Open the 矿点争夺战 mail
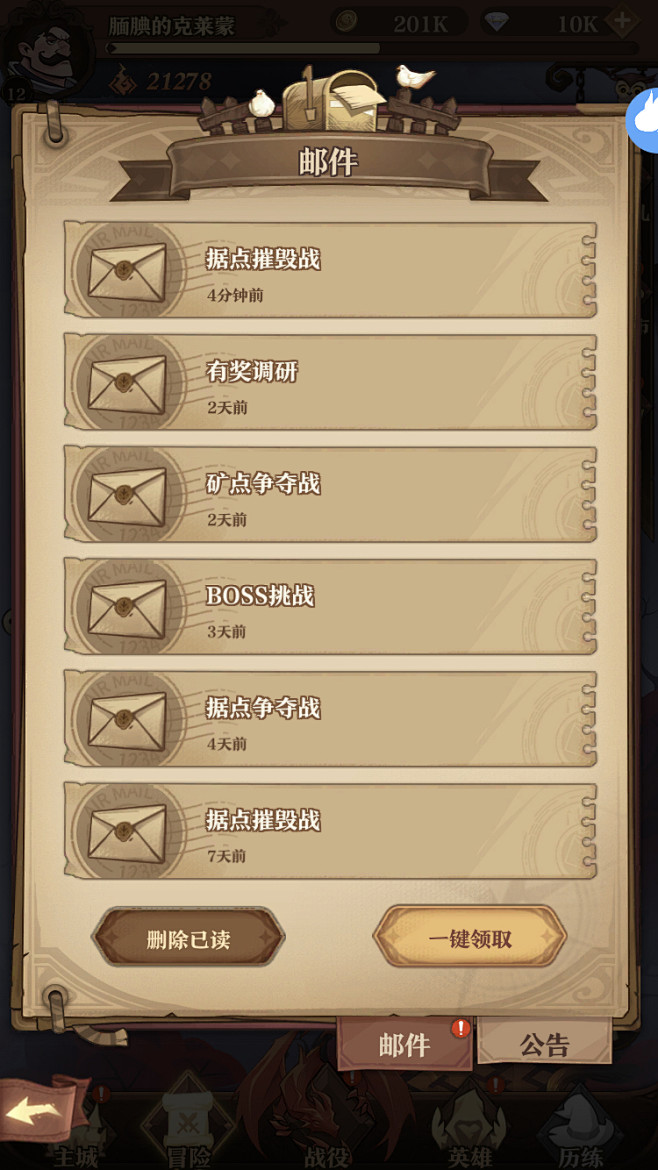 330,494
